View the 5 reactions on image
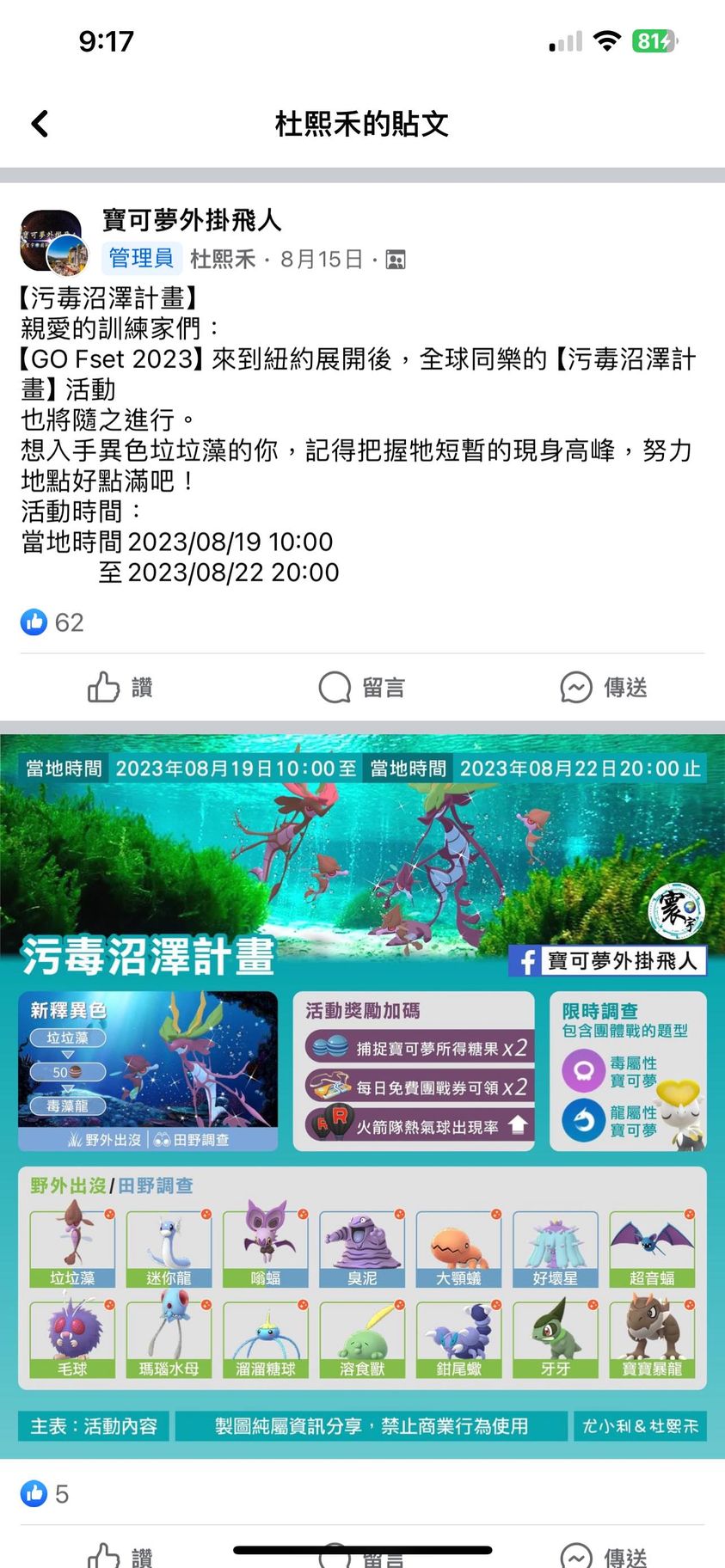The width and height of the screenshot is (725, 1568). coord(45,1494)
